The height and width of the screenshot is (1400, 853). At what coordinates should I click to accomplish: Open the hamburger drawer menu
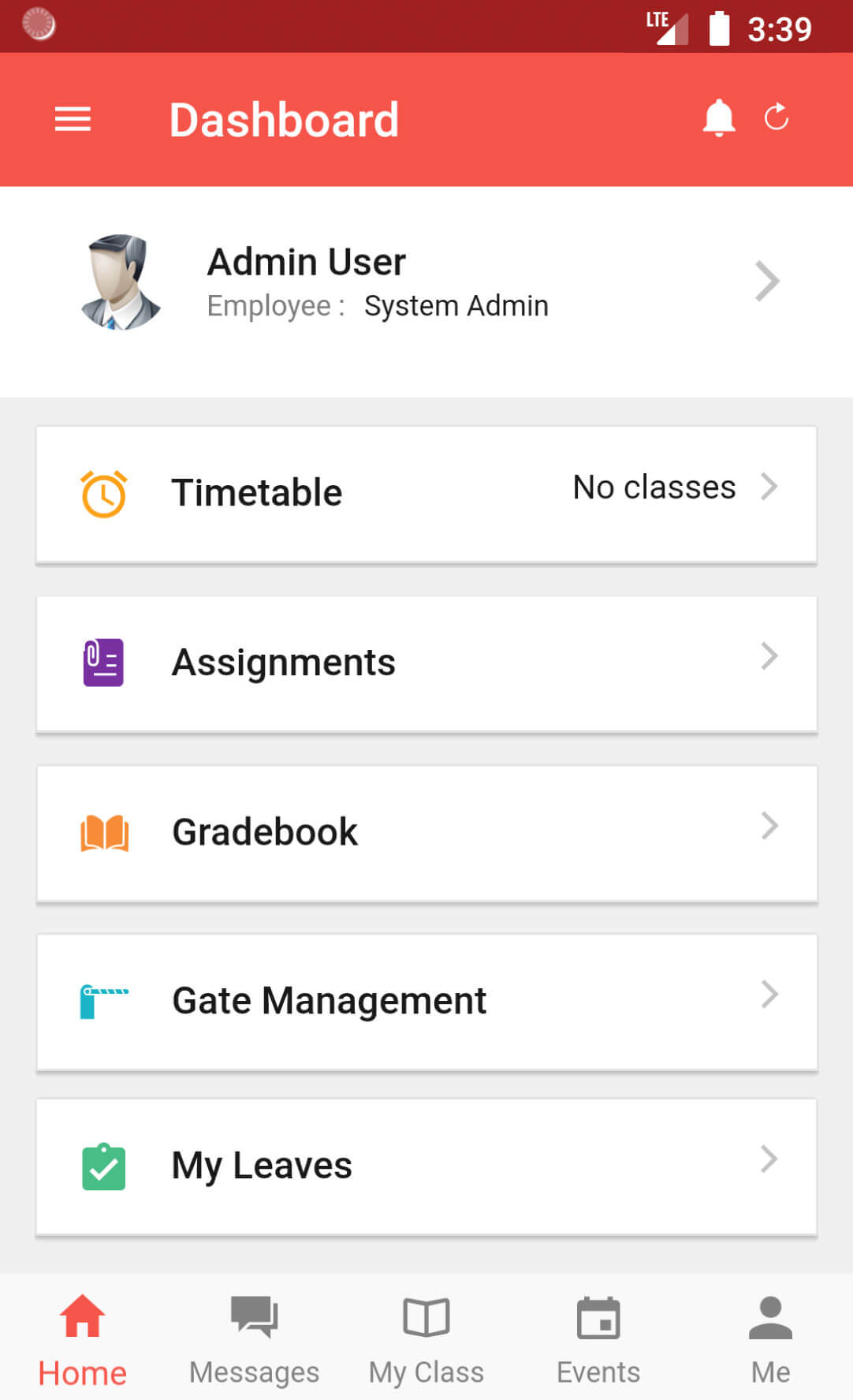(x=73, y=120)
